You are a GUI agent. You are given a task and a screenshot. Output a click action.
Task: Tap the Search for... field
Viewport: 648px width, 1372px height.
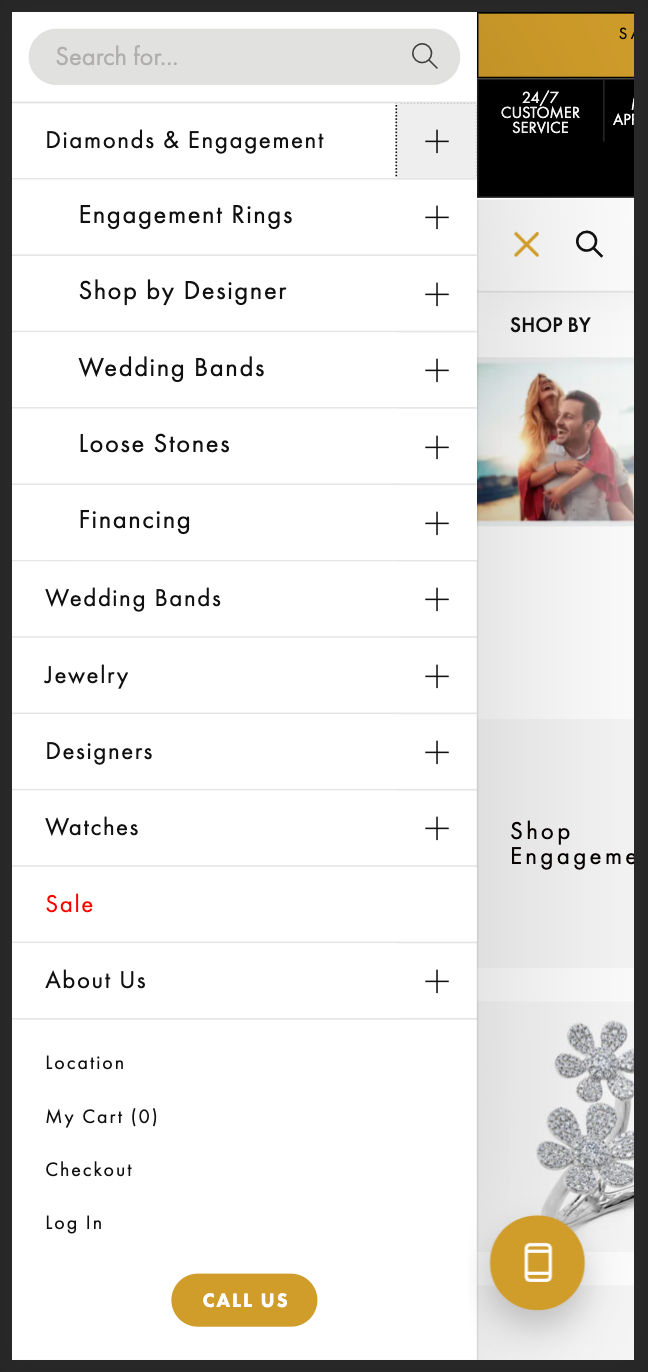pyautogui.click(x=220, y=57)
